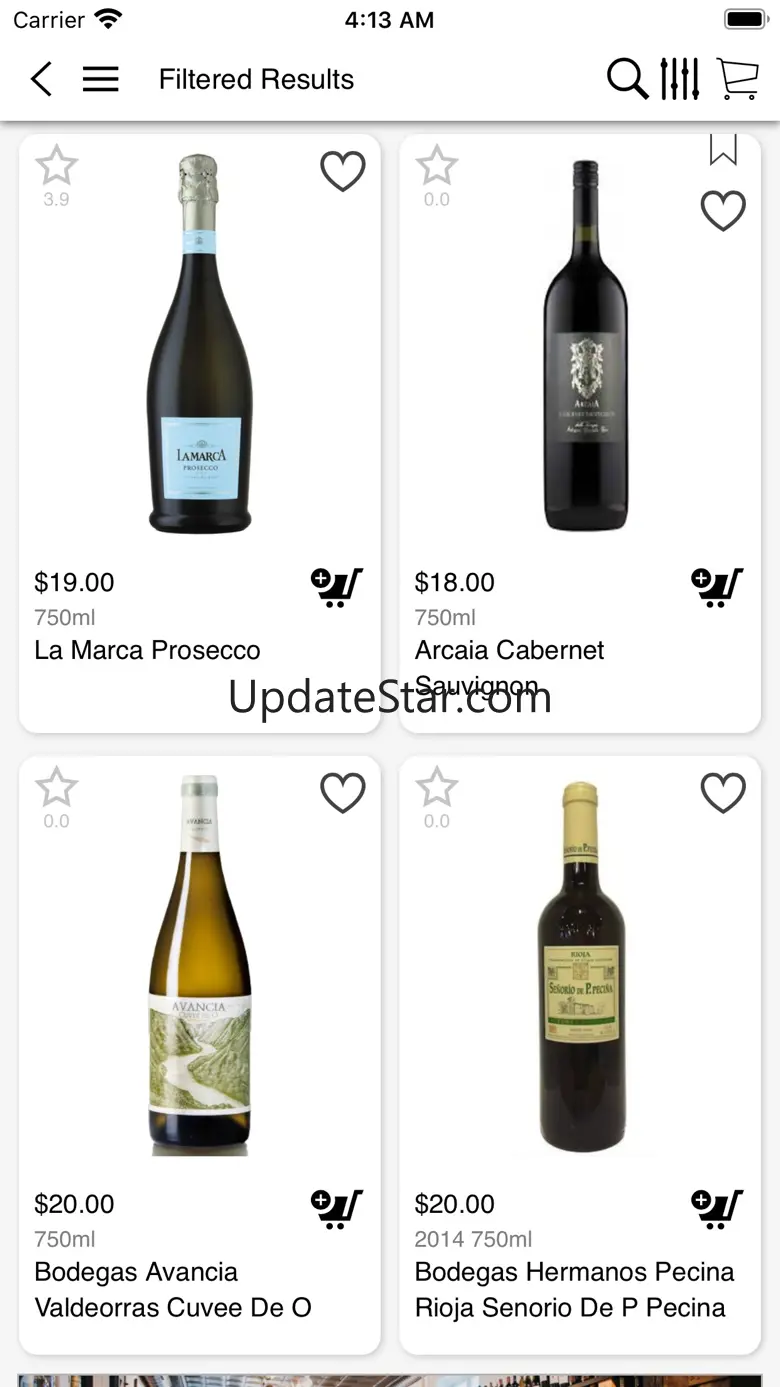
Task: Open the search magnifier
Action: click(x=627, y=79)
